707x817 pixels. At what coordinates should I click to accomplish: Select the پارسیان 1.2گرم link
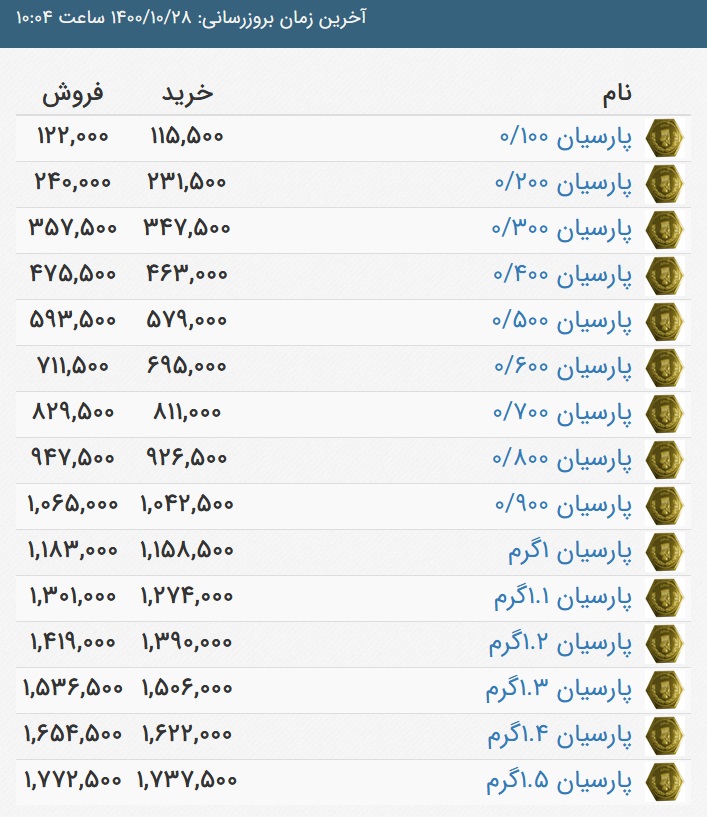[561, 644]
